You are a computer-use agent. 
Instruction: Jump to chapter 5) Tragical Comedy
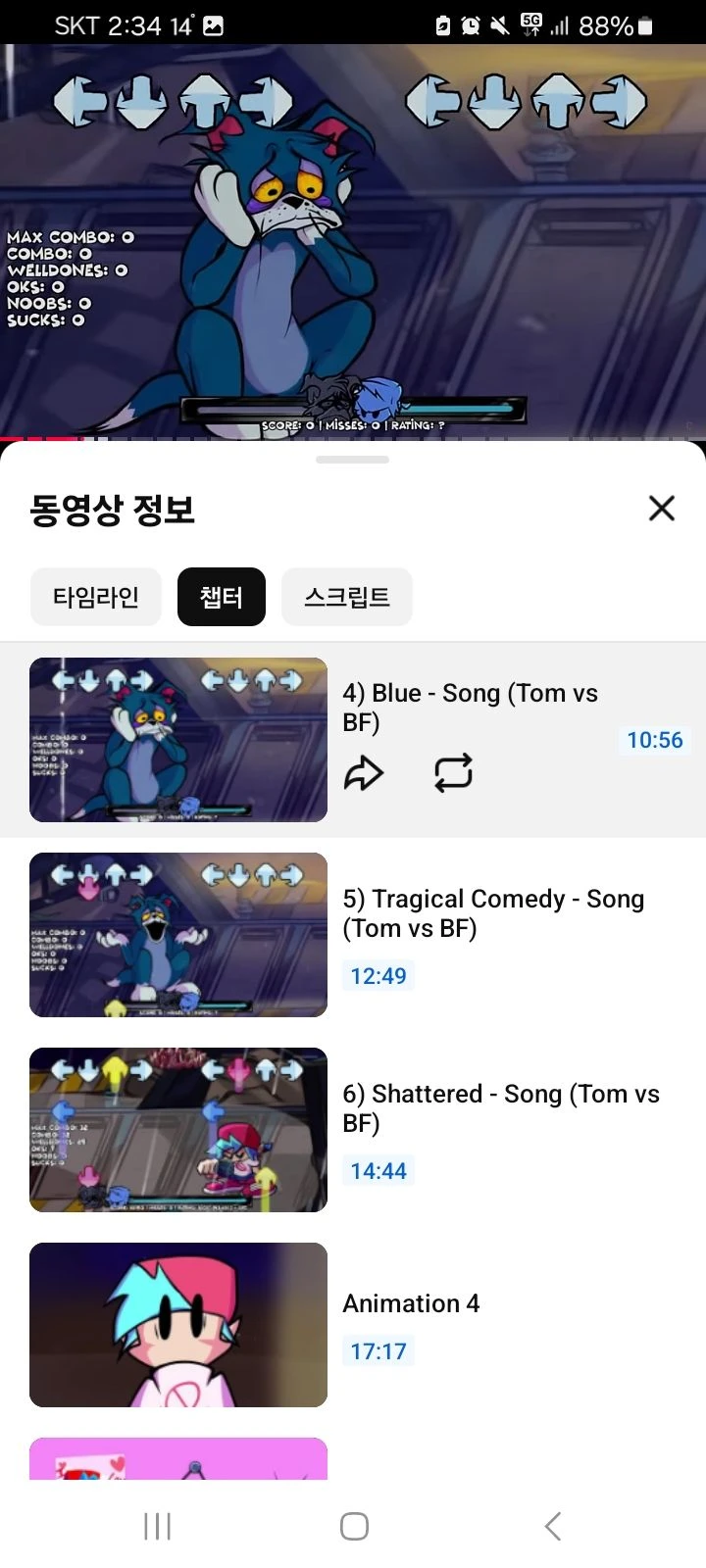(x=492, y=913)
